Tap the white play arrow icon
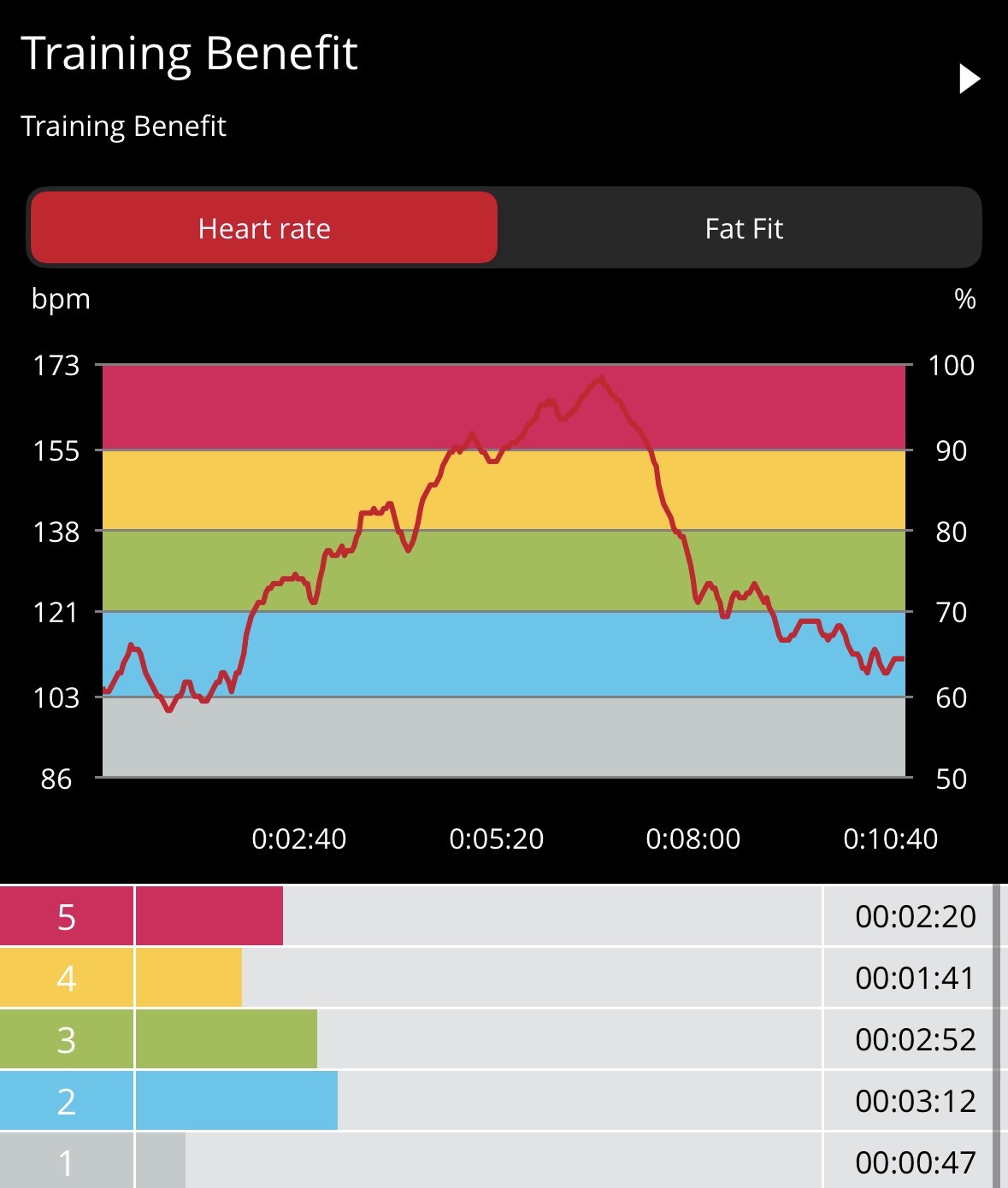 (x=969, y=79)
